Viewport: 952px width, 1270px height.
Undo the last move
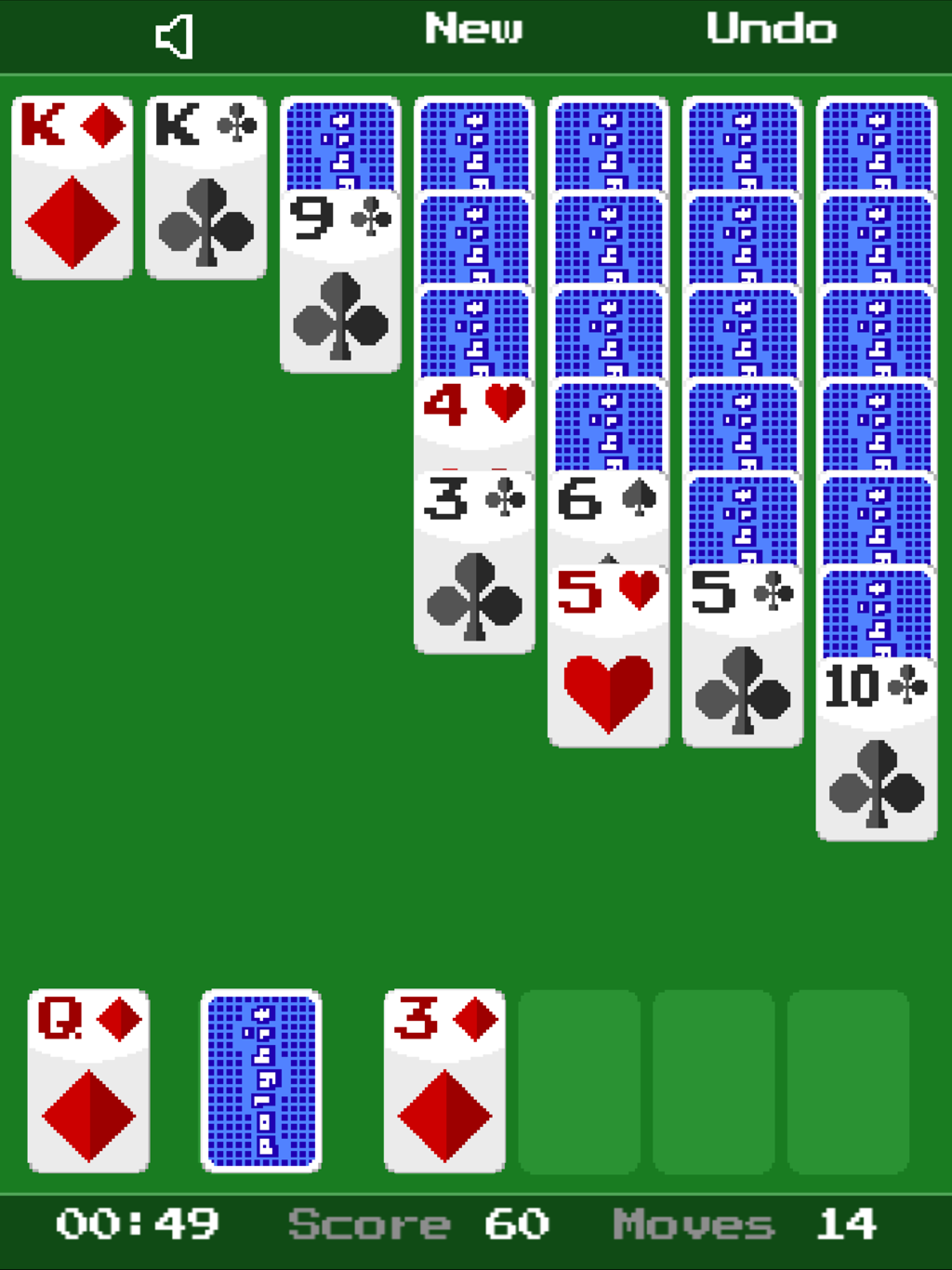click(x=771, y=29)
